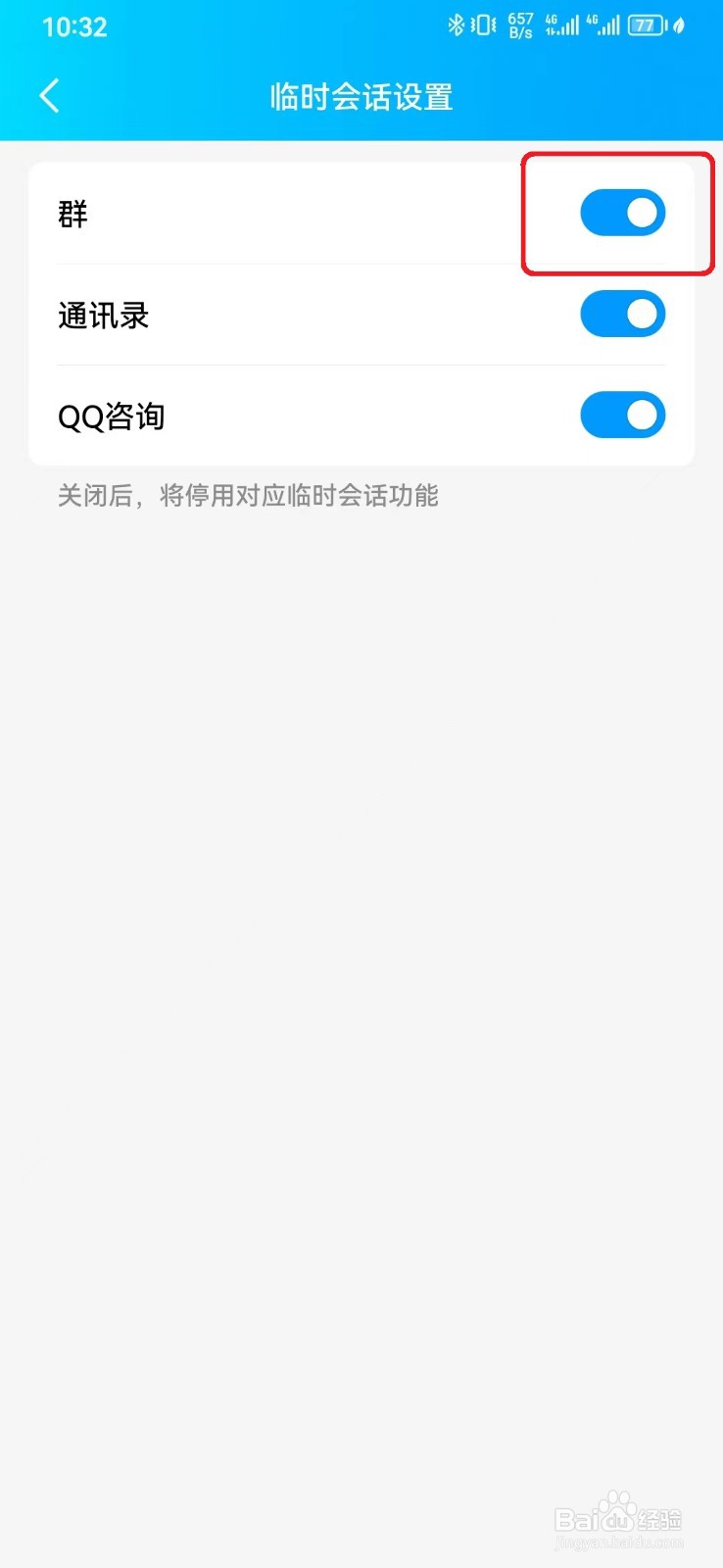This screenshot has height=1568, width=723.
Task: Tap the back arrow to return
Action: pos(49,96)
